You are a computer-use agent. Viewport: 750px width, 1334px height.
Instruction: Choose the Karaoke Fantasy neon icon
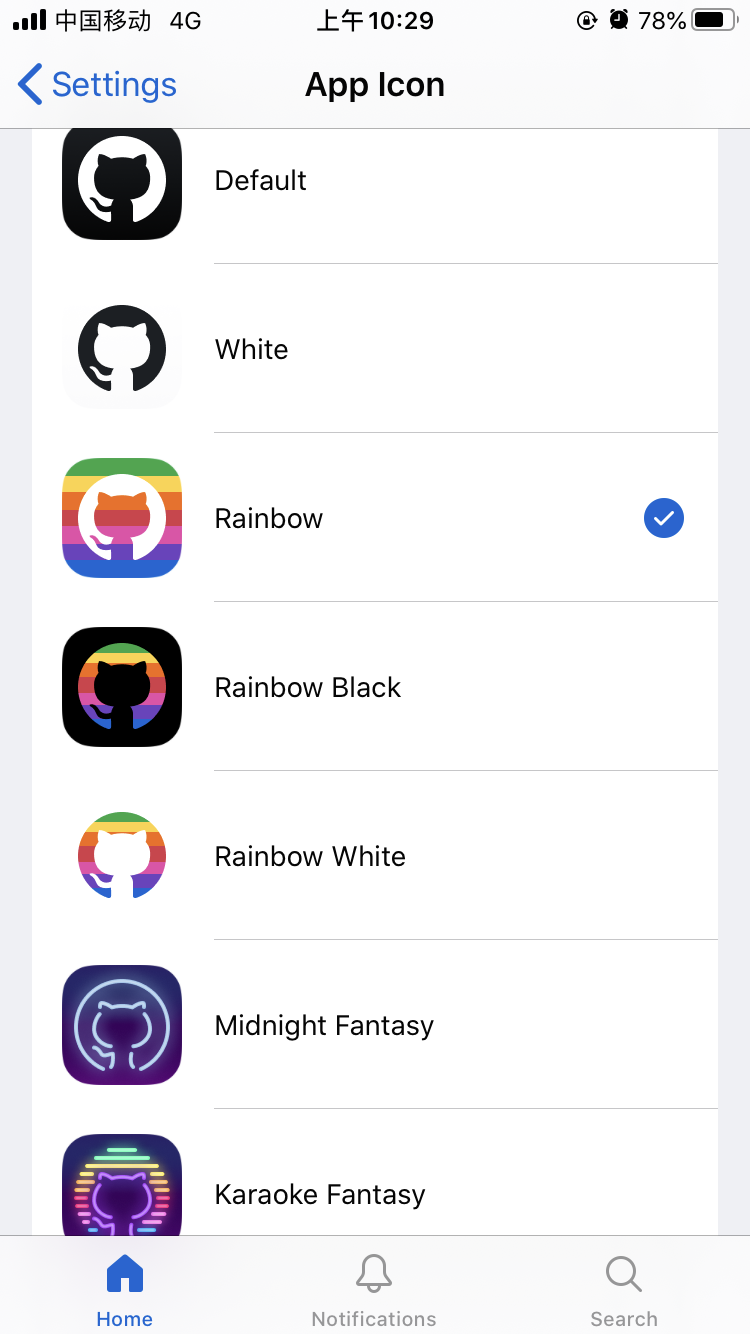click(x=121, y=1185)
